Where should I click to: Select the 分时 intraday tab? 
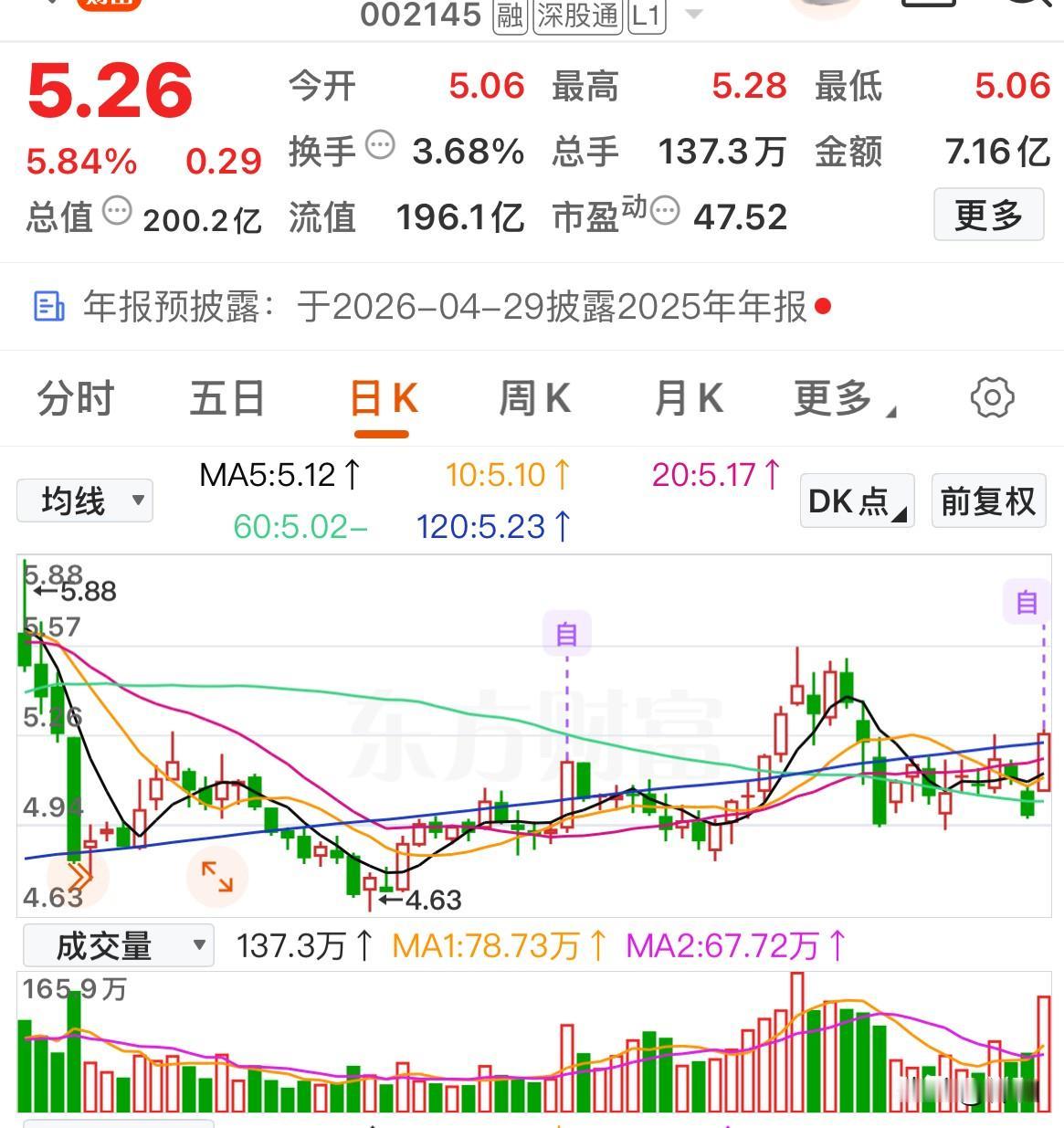click(x=73, y=399)
